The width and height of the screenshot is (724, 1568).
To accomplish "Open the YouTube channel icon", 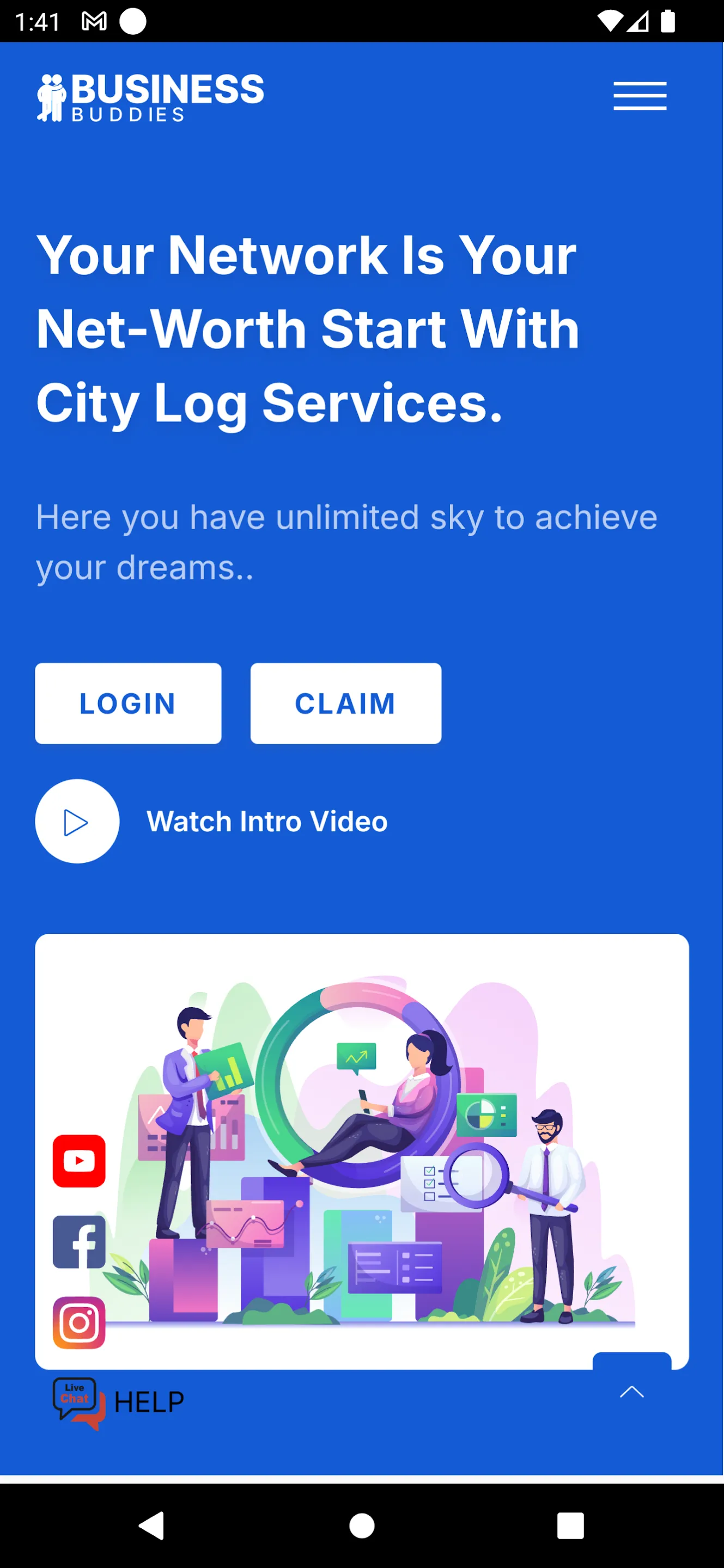I will [x=79, y=1161].
